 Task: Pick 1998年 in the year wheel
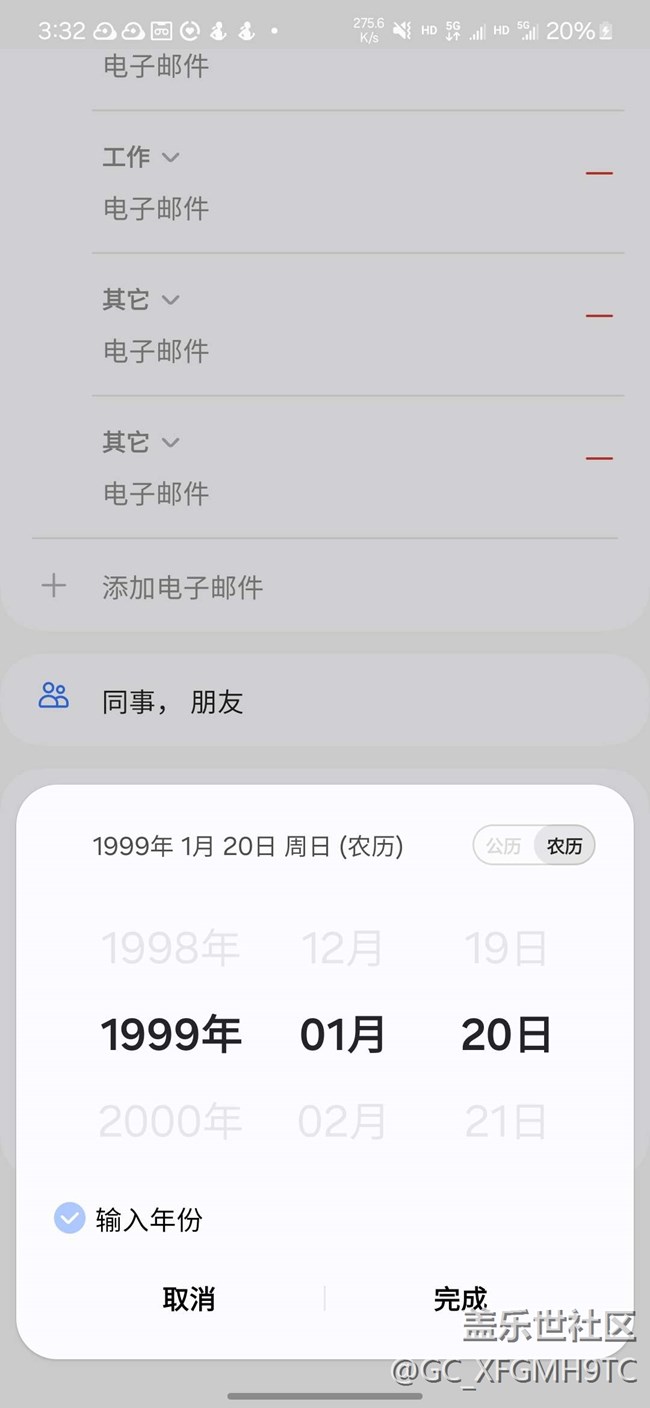coord(170,947)
